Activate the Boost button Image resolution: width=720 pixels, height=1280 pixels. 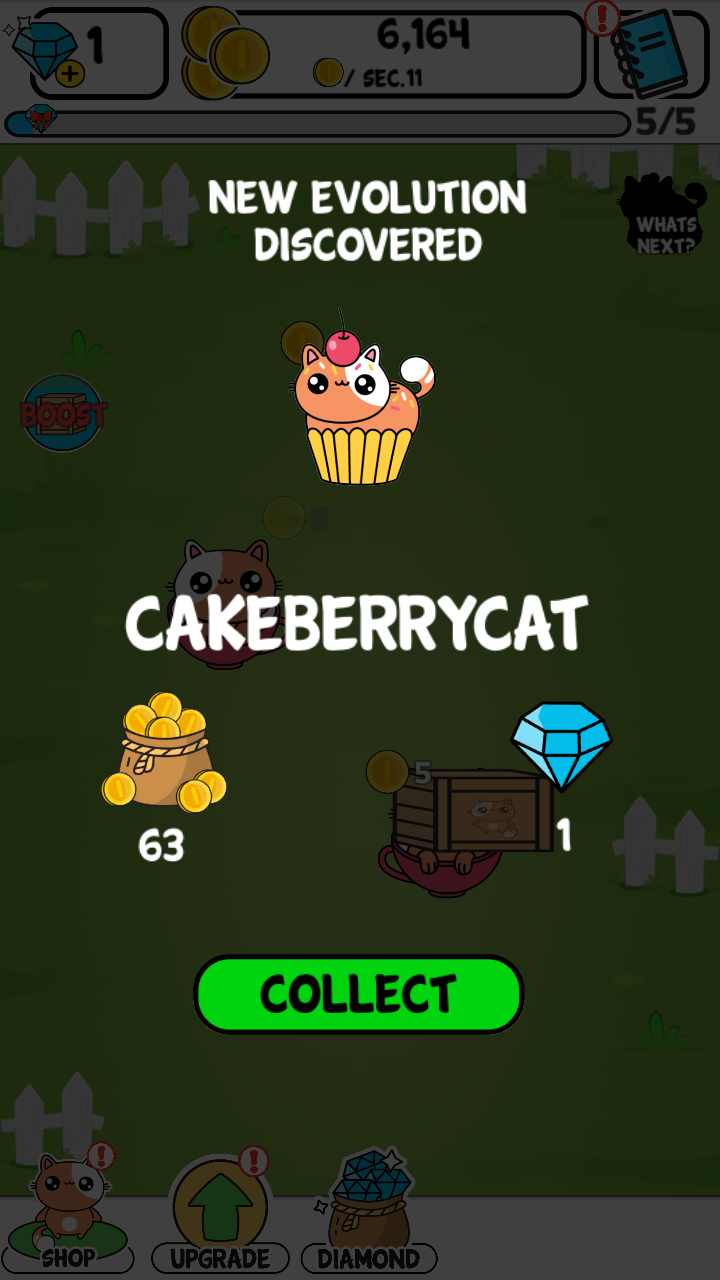pyautogui.click(x=62, y=413)
